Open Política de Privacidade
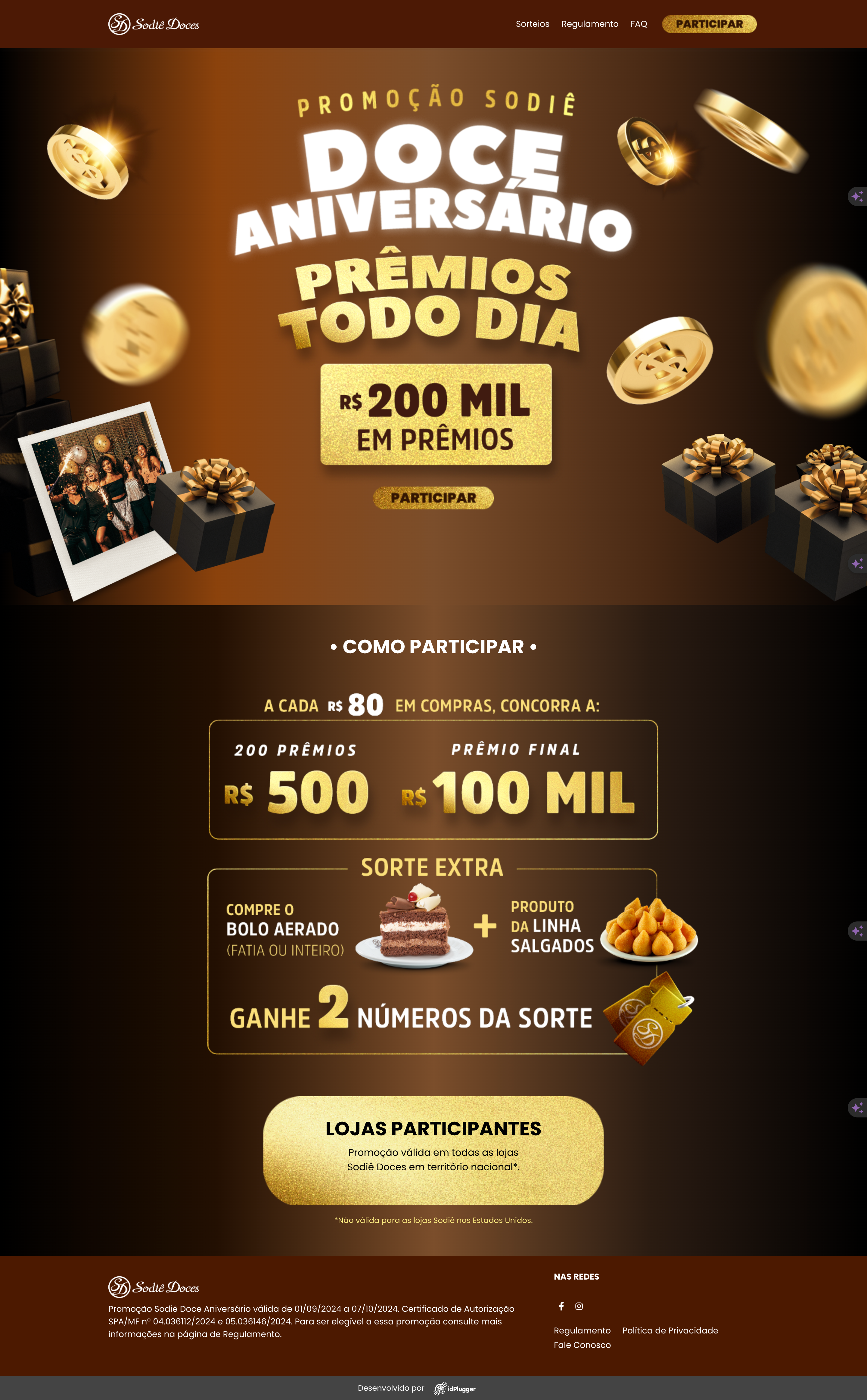867x1400 pixels. 669,1330
